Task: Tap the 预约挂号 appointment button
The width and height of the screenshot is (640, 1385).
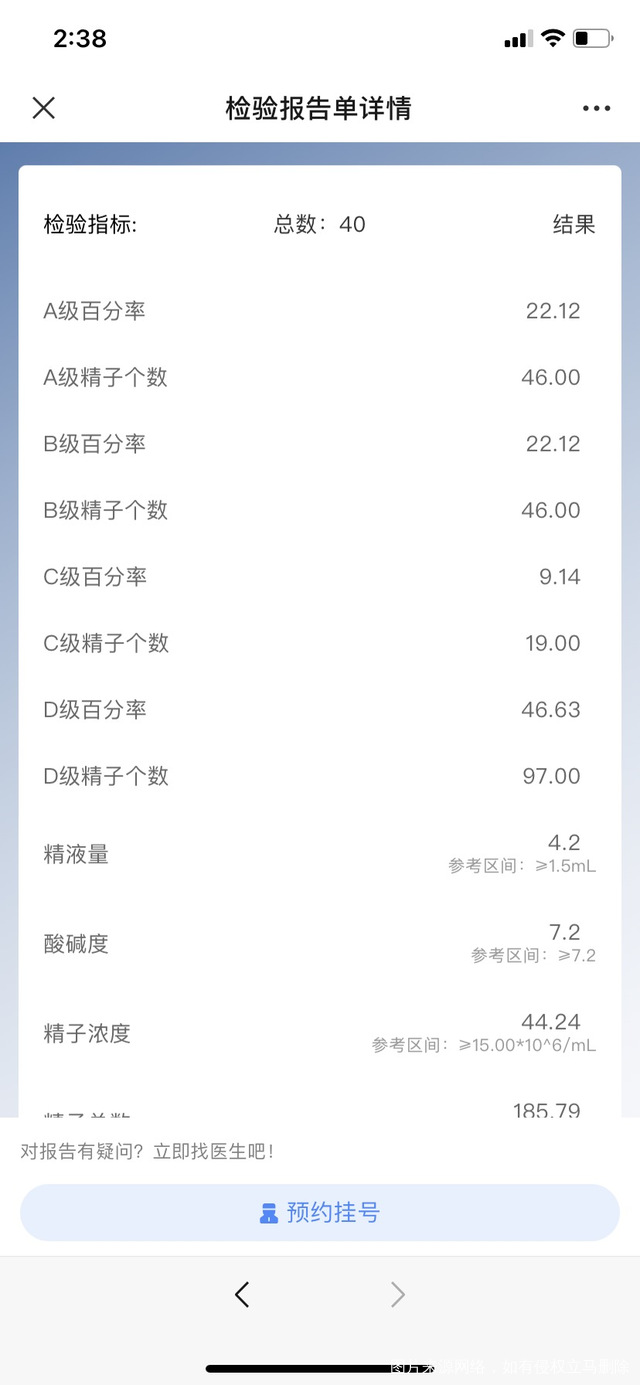Action: (x=320, y=1213)
